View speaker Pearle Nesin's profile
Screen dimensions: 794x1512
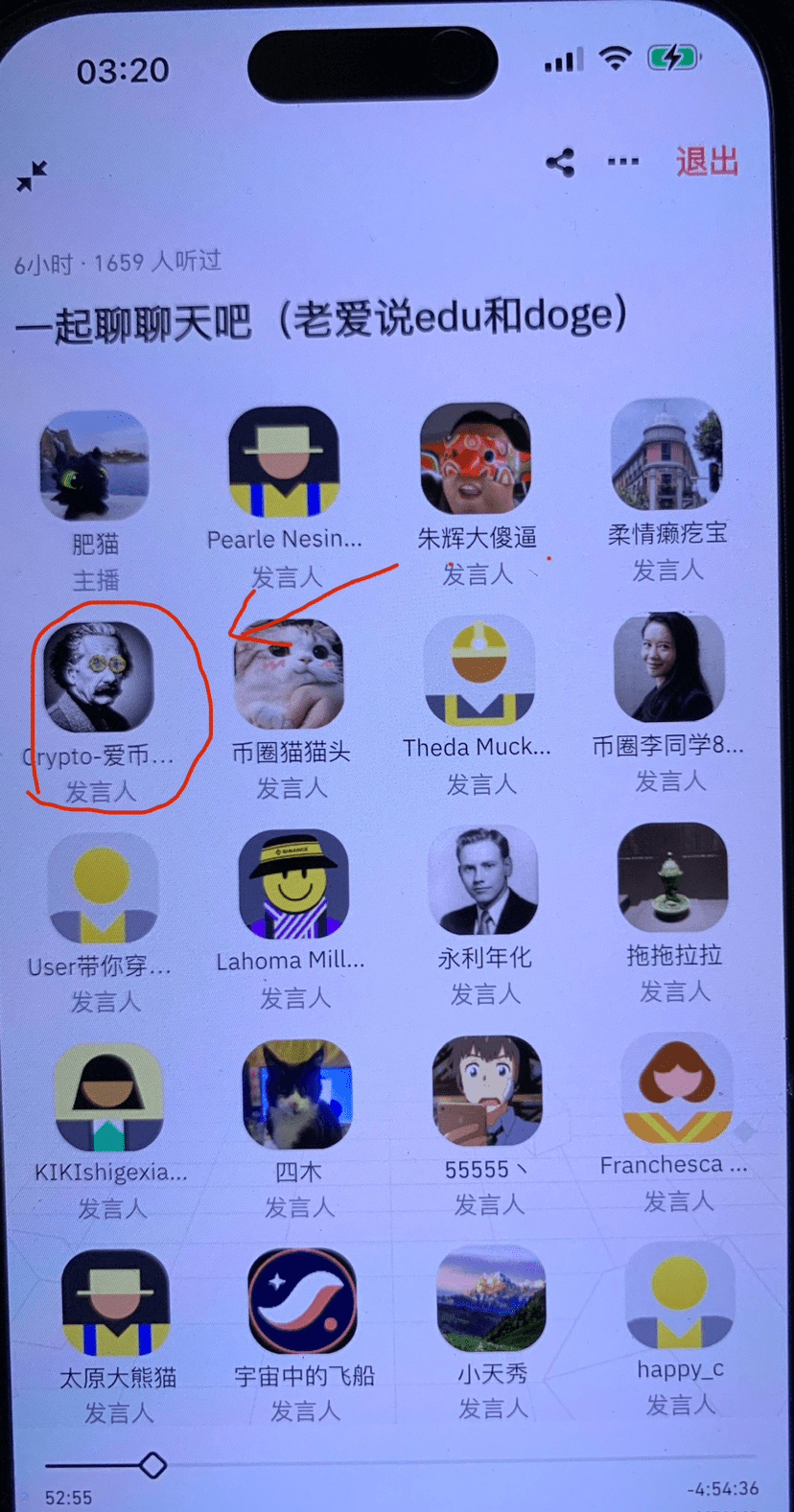pos(284,461)
